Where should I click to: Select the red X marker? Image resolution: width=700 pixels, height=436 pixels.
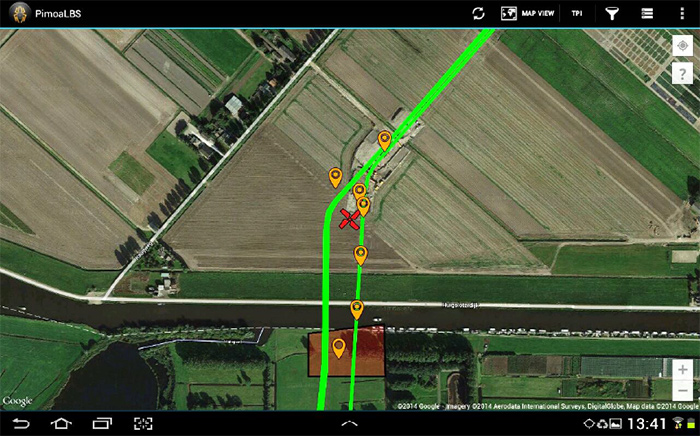click(x=349, y=219)
